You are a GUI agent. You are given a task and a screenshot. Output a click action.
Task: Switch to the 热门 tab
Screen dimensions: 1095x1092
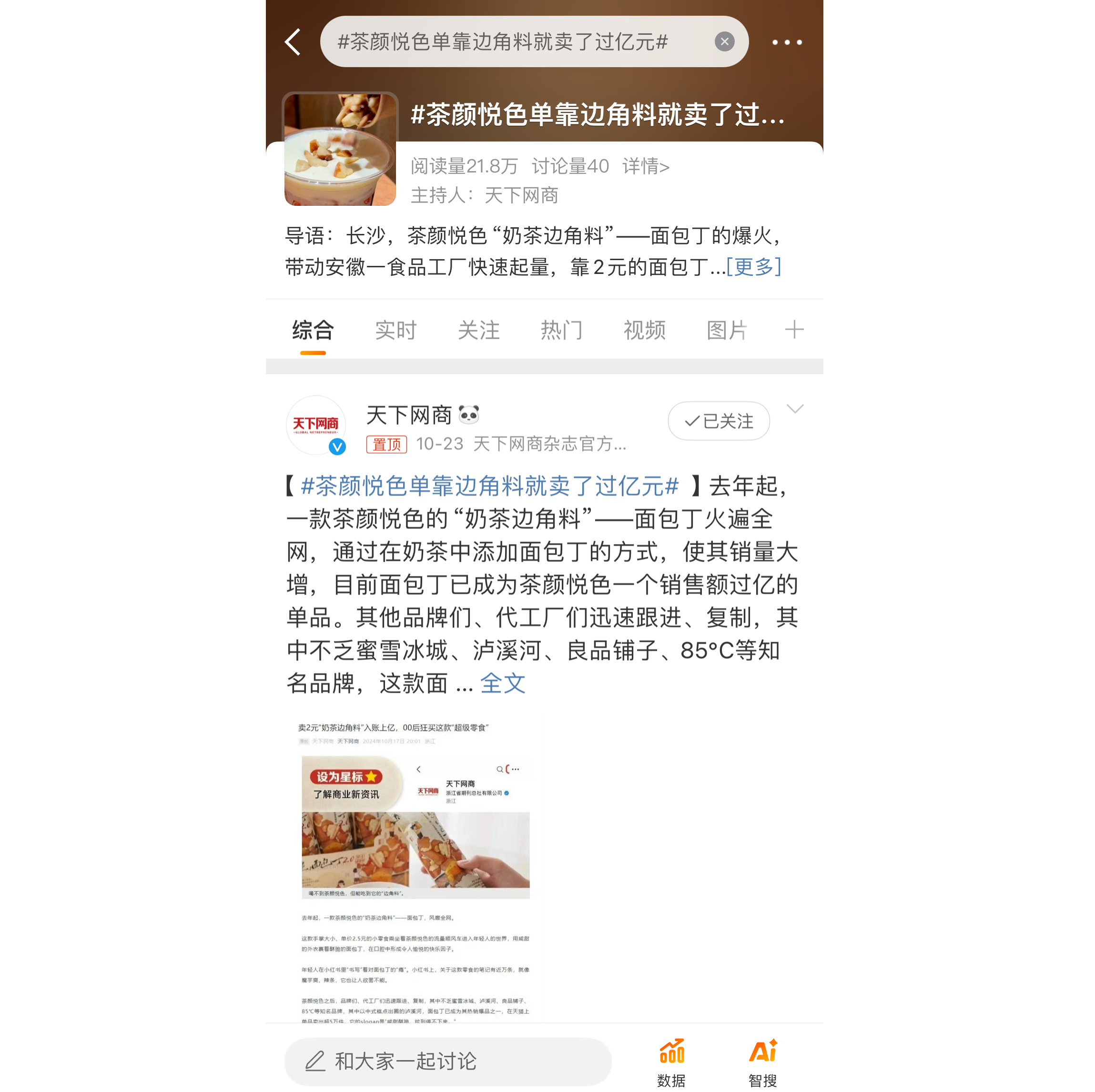(x=561, y=330)
